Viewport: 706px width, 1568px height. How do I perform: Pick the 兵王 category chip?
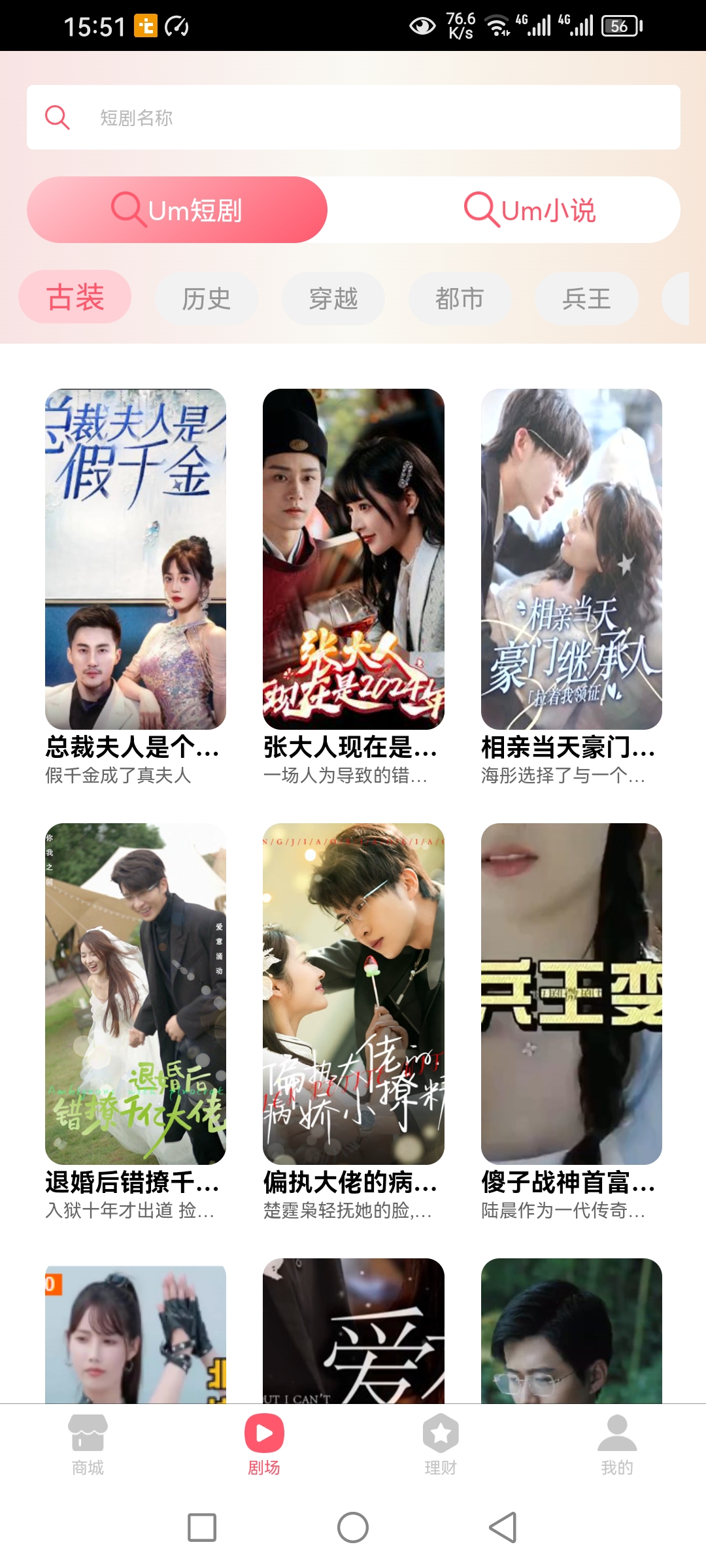[x=586, y=299]
